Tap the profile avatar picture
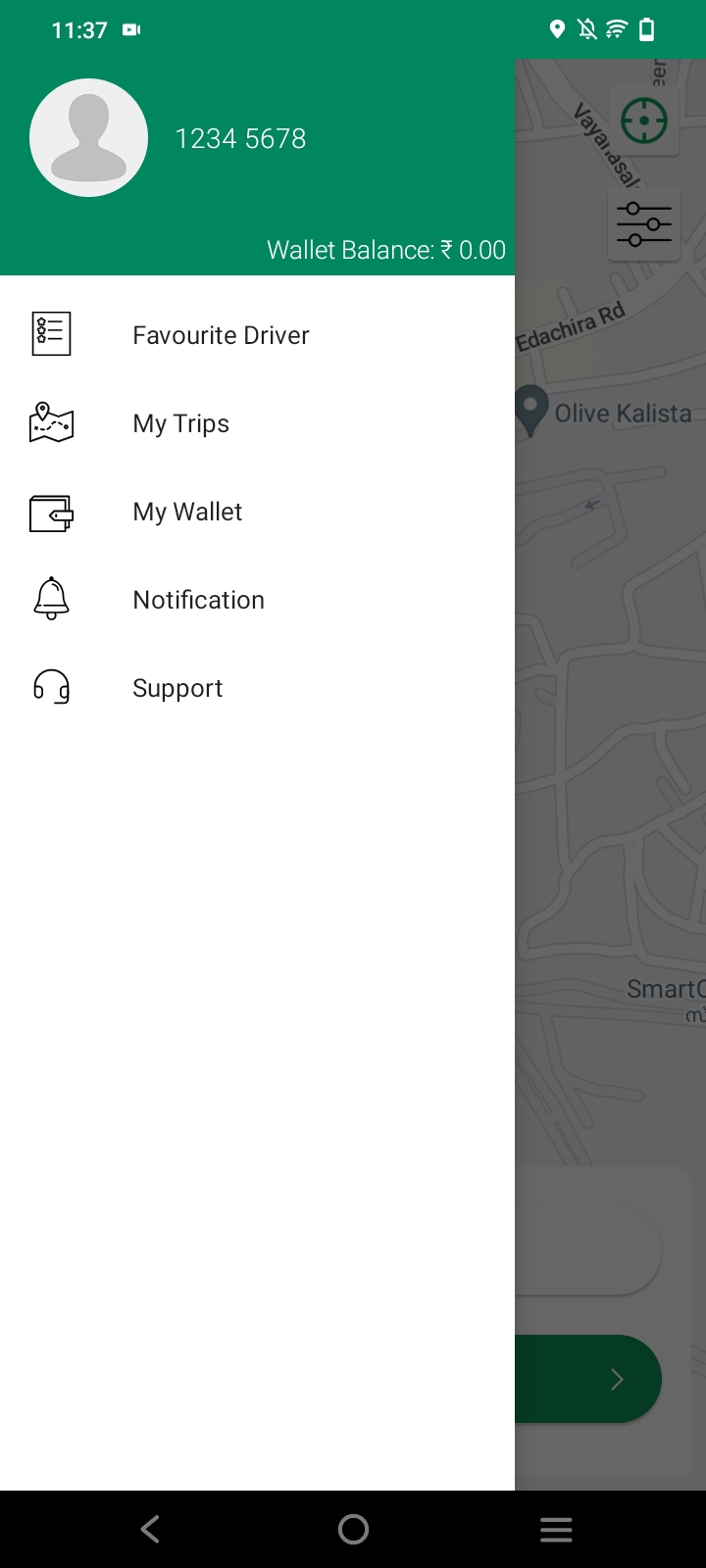706x1568 pixels. point(89,138)
